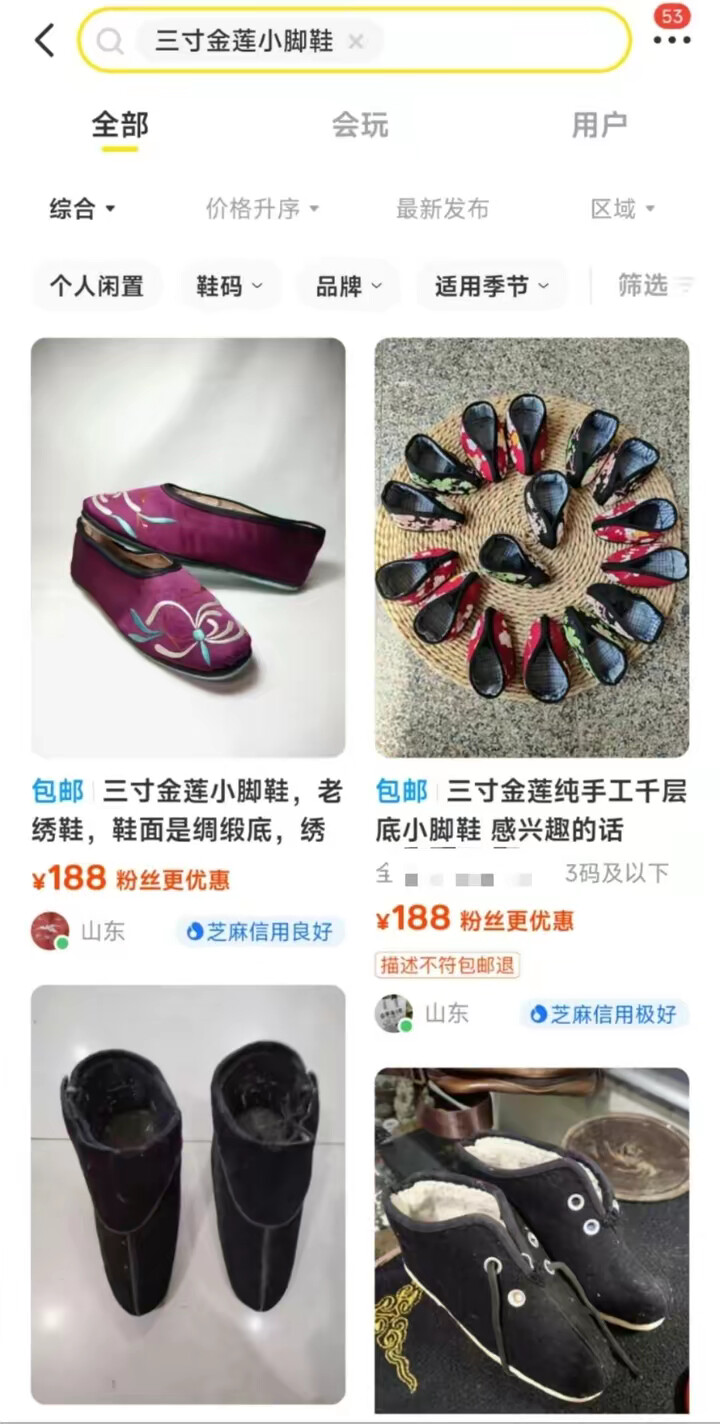Image resolution: width=720 pixels, height=1424 pixels.
Task: Open the three-dot more menu
Action: click(671, 40)
